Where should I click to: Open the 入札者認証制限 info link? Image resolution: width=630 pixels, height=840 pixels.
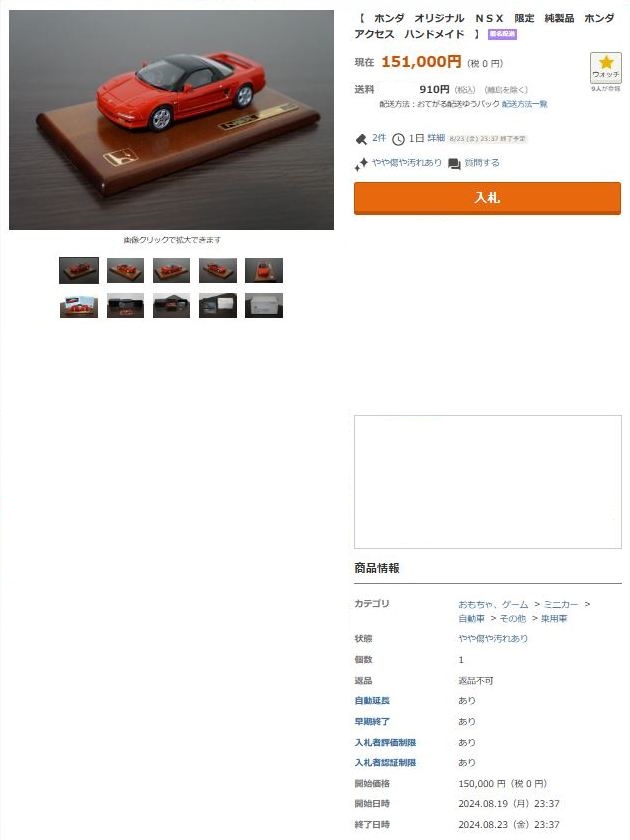pyautogui.click(x=384, y=763)
